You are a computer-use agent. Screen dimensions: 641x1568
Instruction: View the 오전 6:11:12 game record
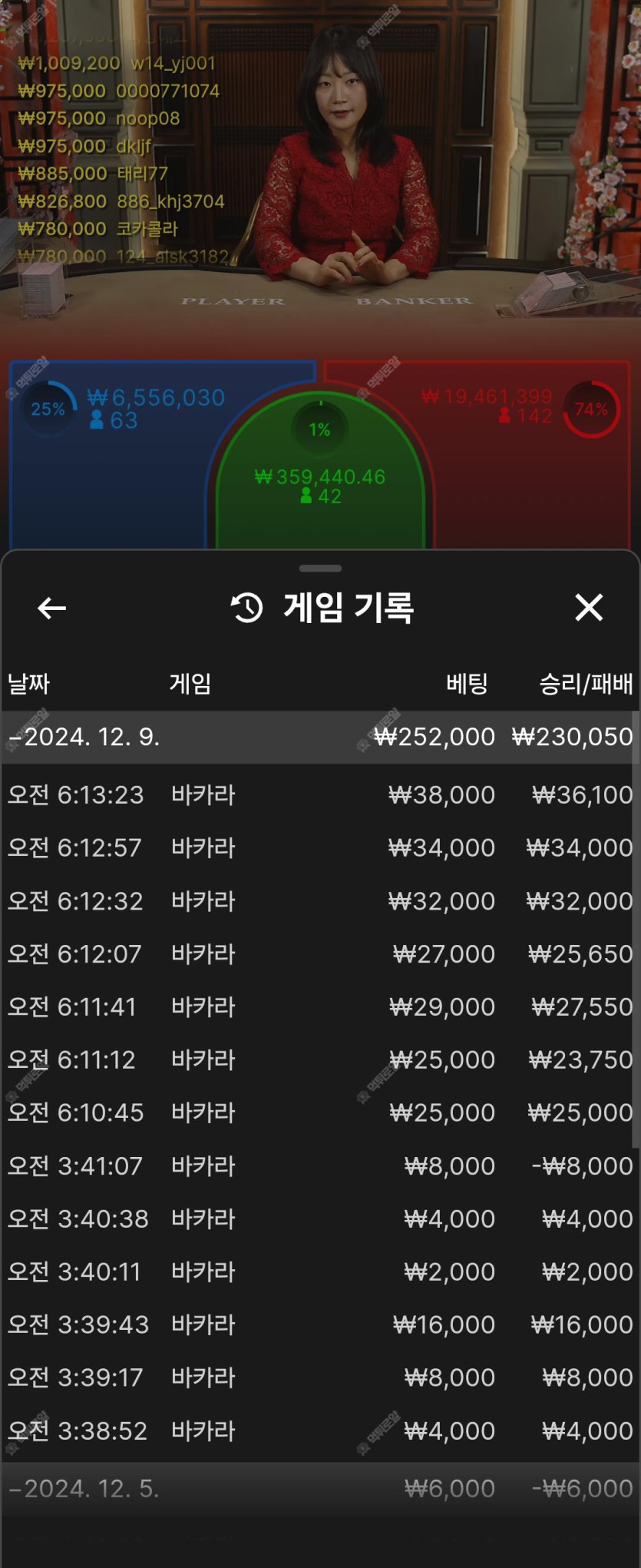(320, 1059)
